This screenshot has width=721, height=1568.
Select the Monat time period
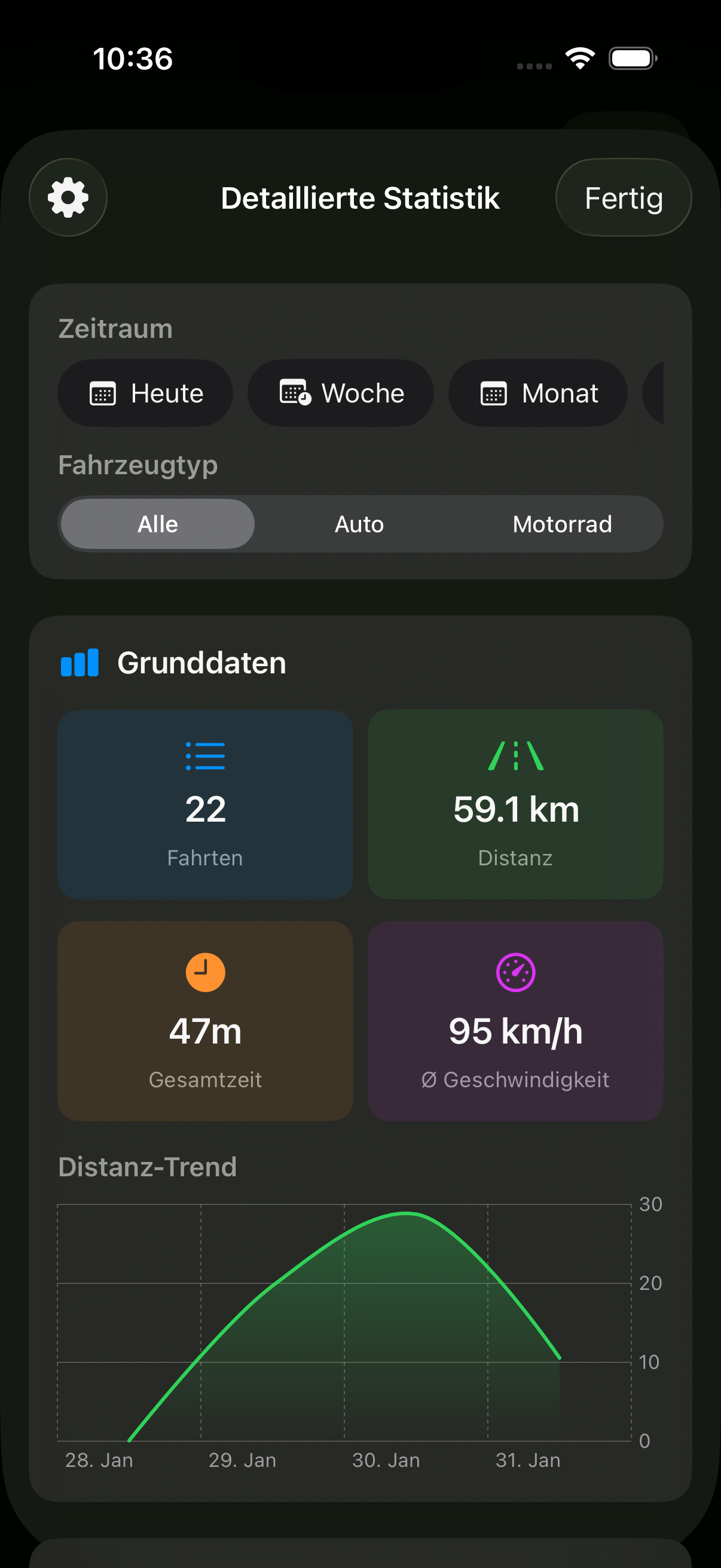pos(538,393)
